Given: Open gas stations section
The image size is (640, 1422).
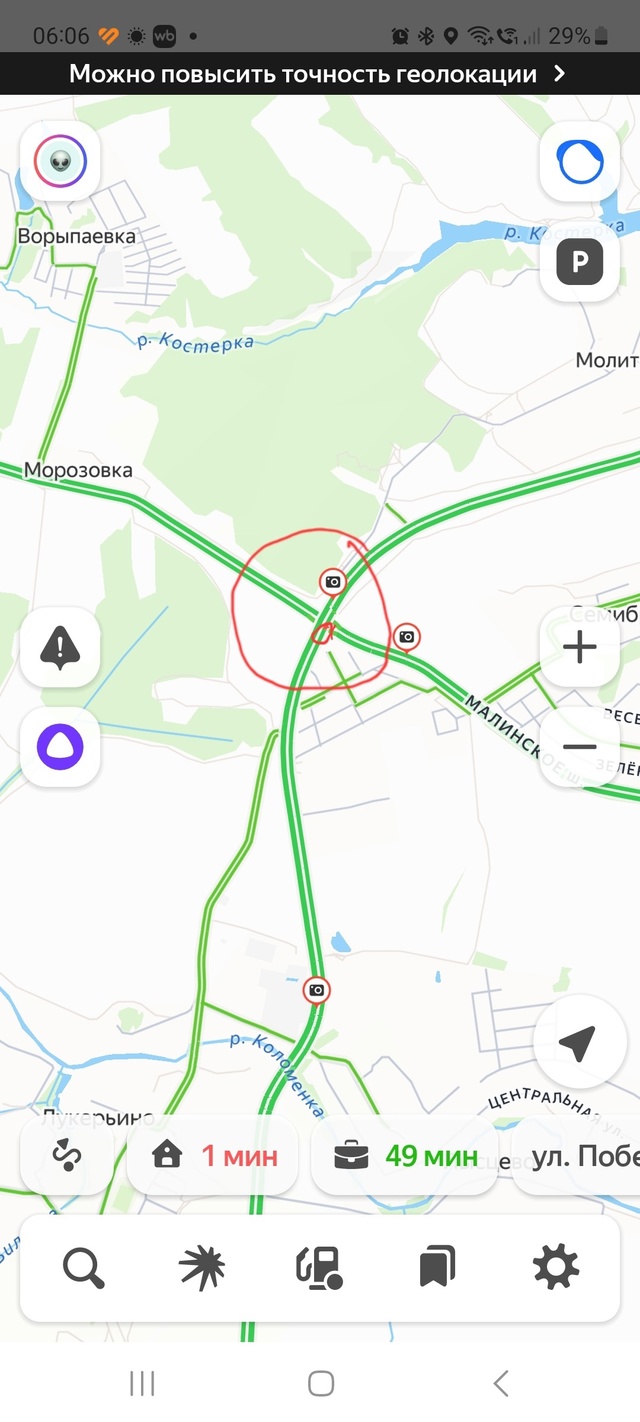Looking at the screenshot, I should [320, 1268].
